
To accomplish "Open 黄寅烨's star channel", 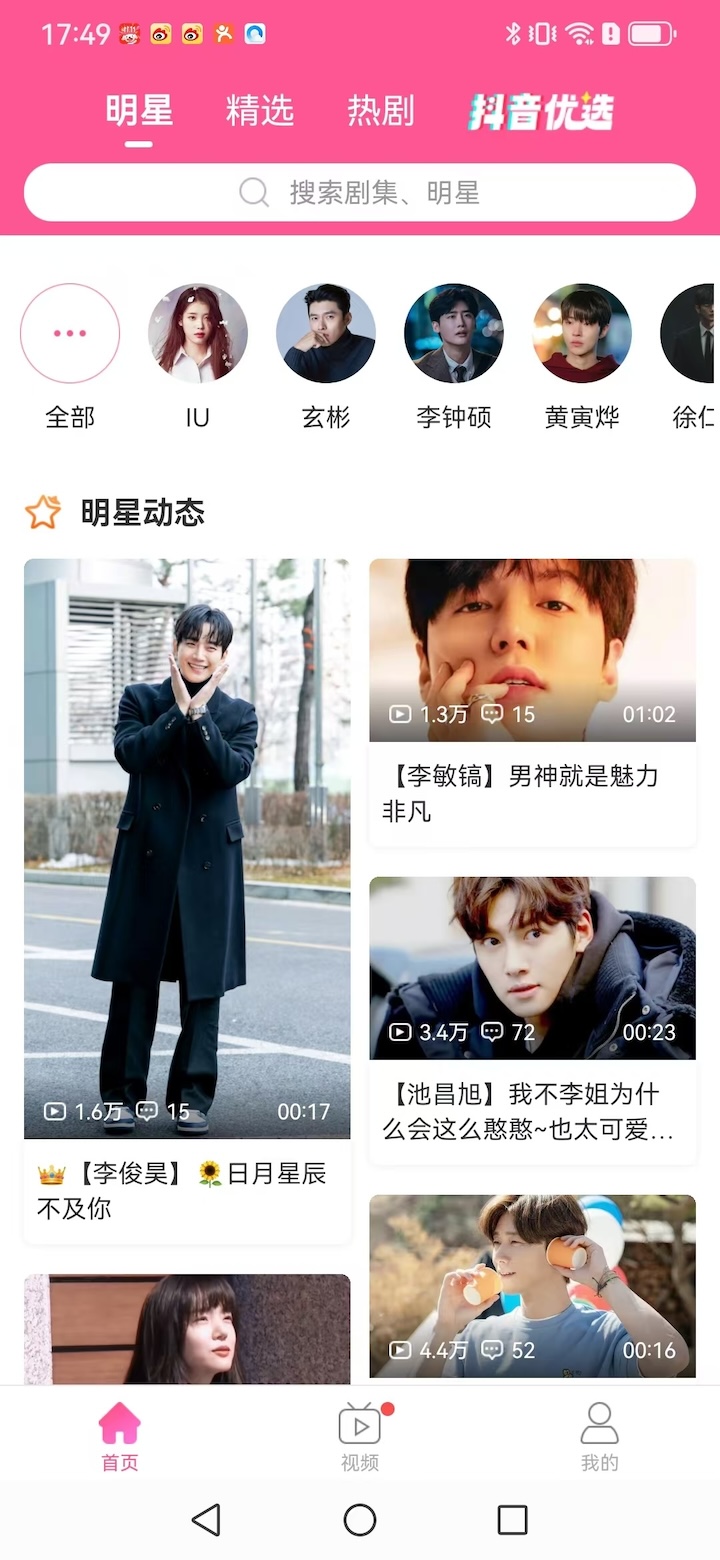I will click(581, 333).
